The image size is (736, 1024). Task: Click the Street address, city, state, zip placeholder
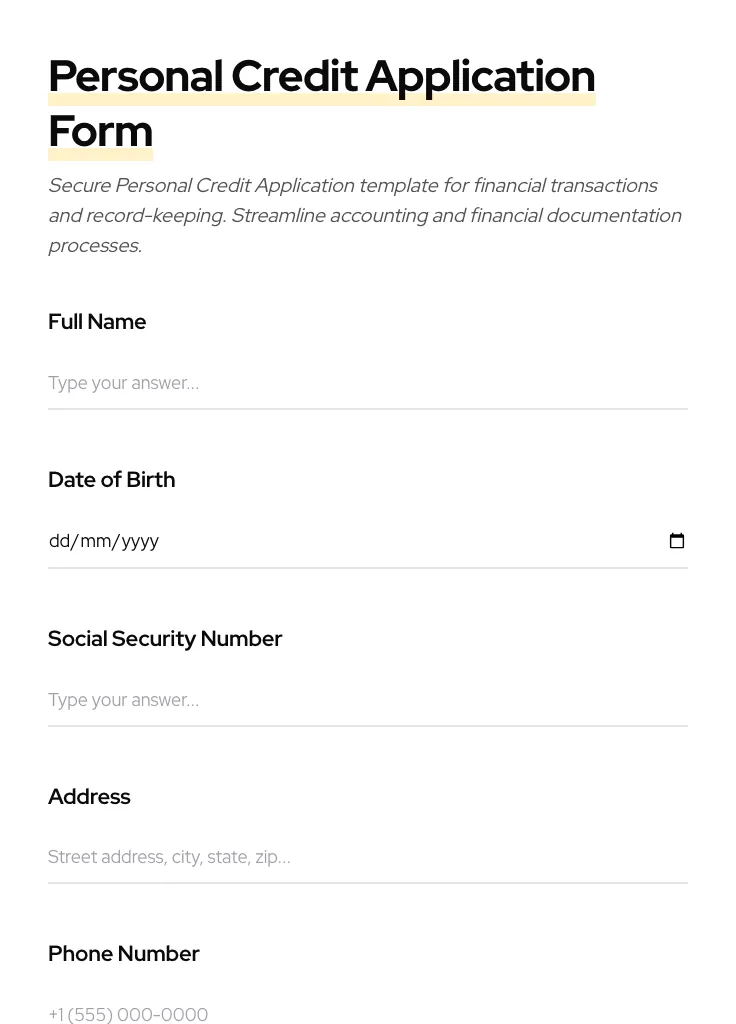coord(169,857)
